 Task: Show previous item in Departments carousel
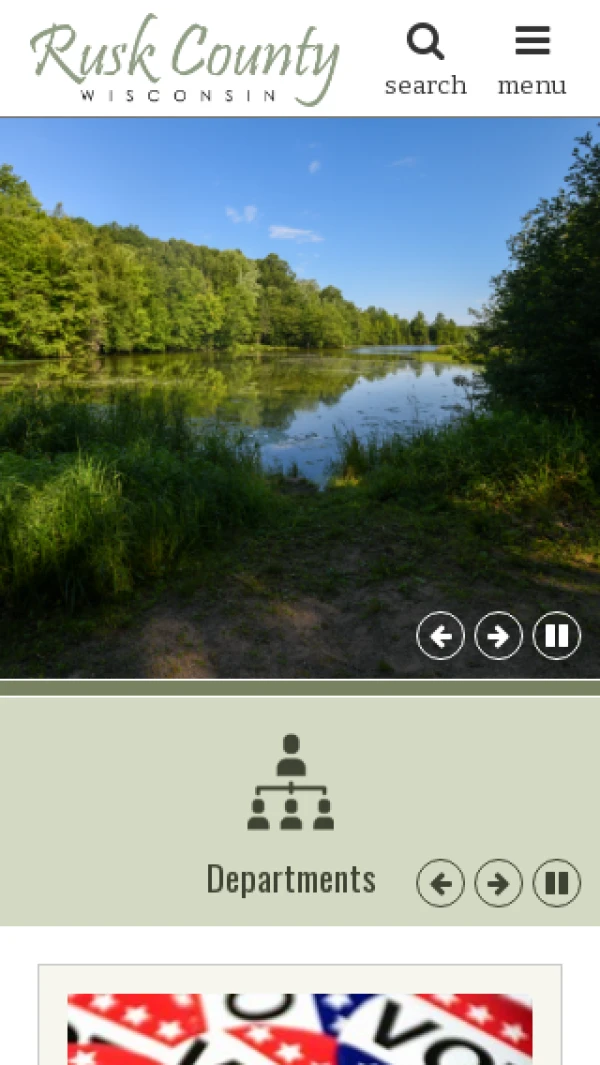[x=441, y=883]
